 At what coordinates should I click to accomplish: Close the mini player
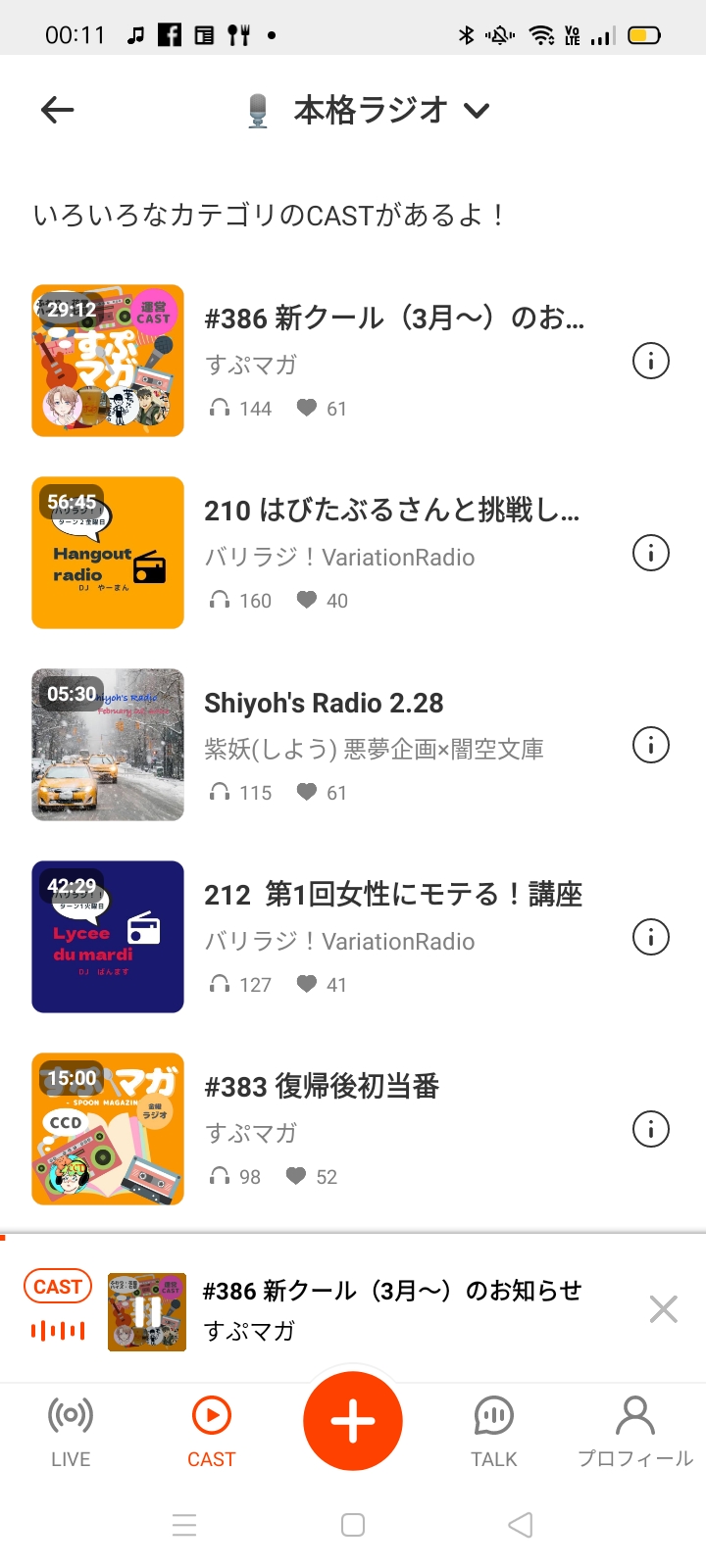point(664,1309)
